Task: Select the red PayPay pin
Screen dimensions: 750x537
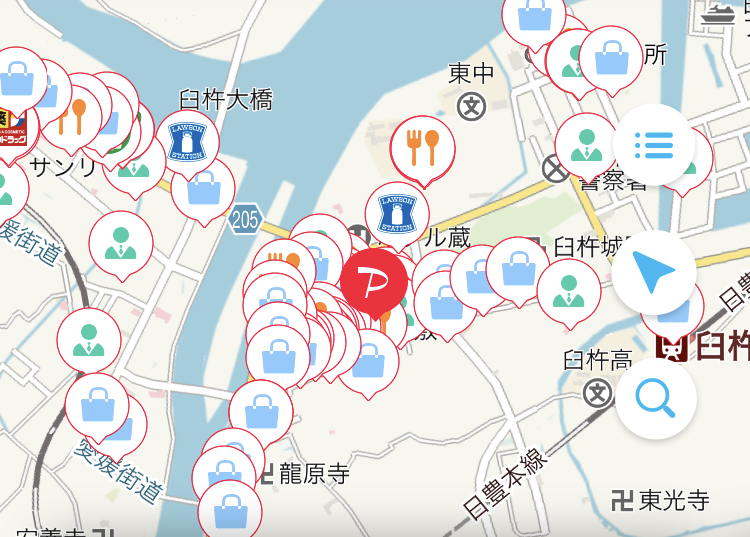Action: (374, 282)
